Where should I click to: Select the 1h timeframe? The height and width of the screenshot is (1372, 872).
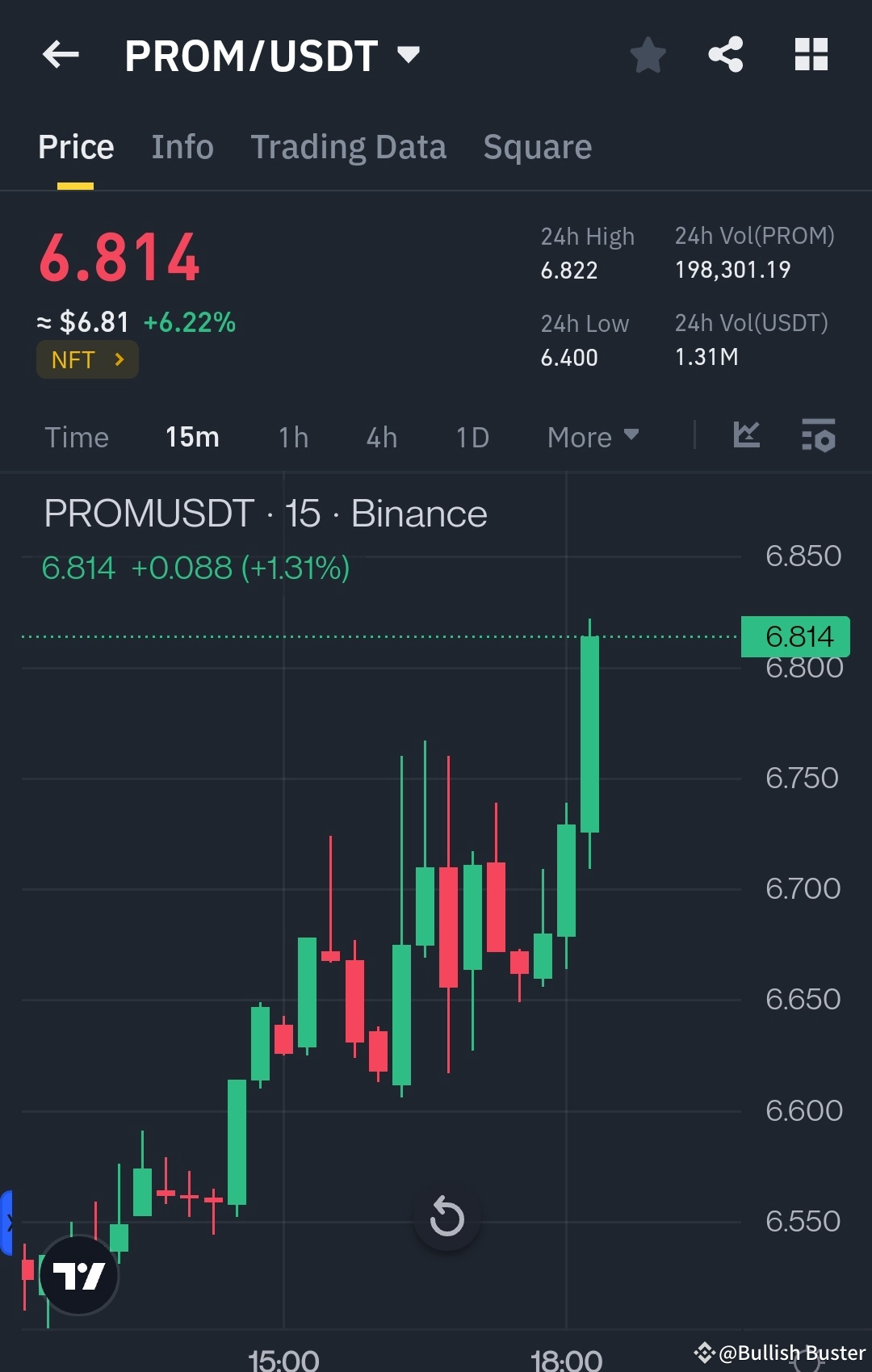[x=291, y=437]
